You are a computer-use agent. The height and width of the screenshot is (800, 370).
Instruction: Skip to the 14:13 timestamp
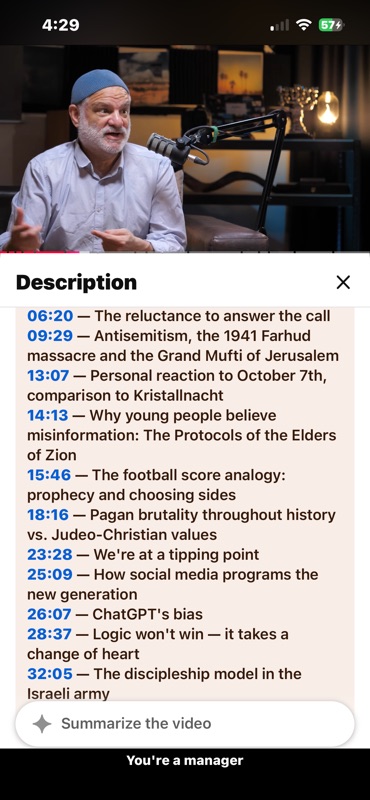click(x=47, y=415)
